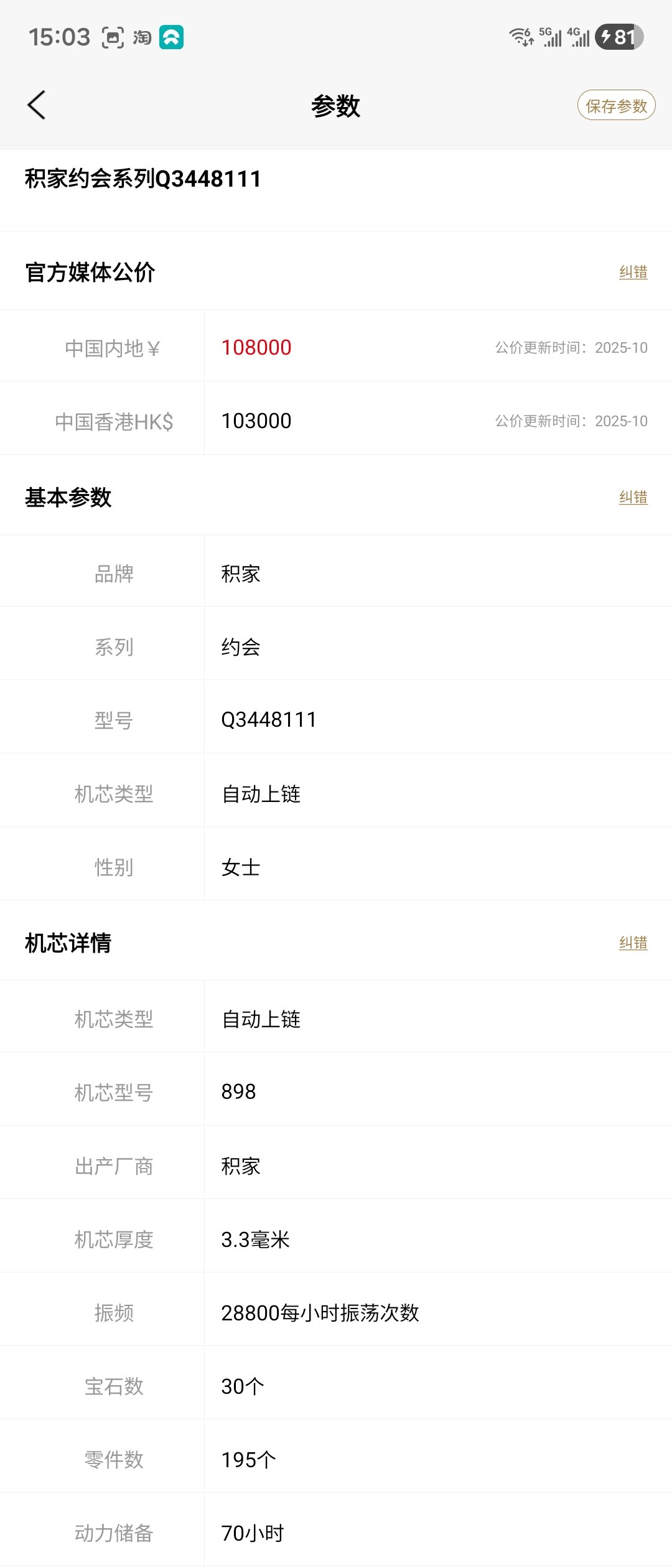Select 纠错 for the 机芯详情 section
The height and width of the screenshot is (1568, 672).
633,943
